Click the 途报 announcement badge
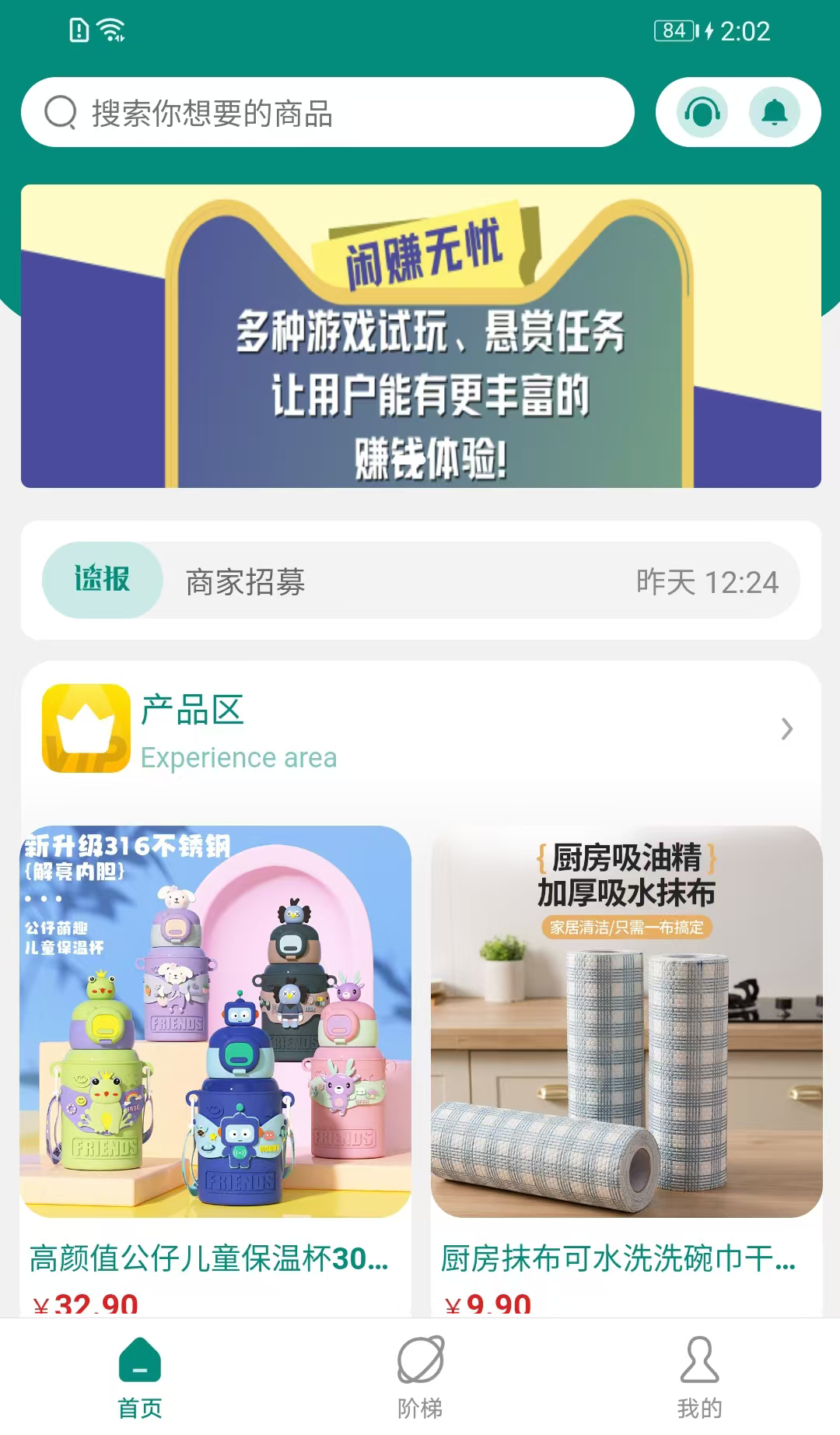Screen dimensions: 840x1435 point(102,580)
